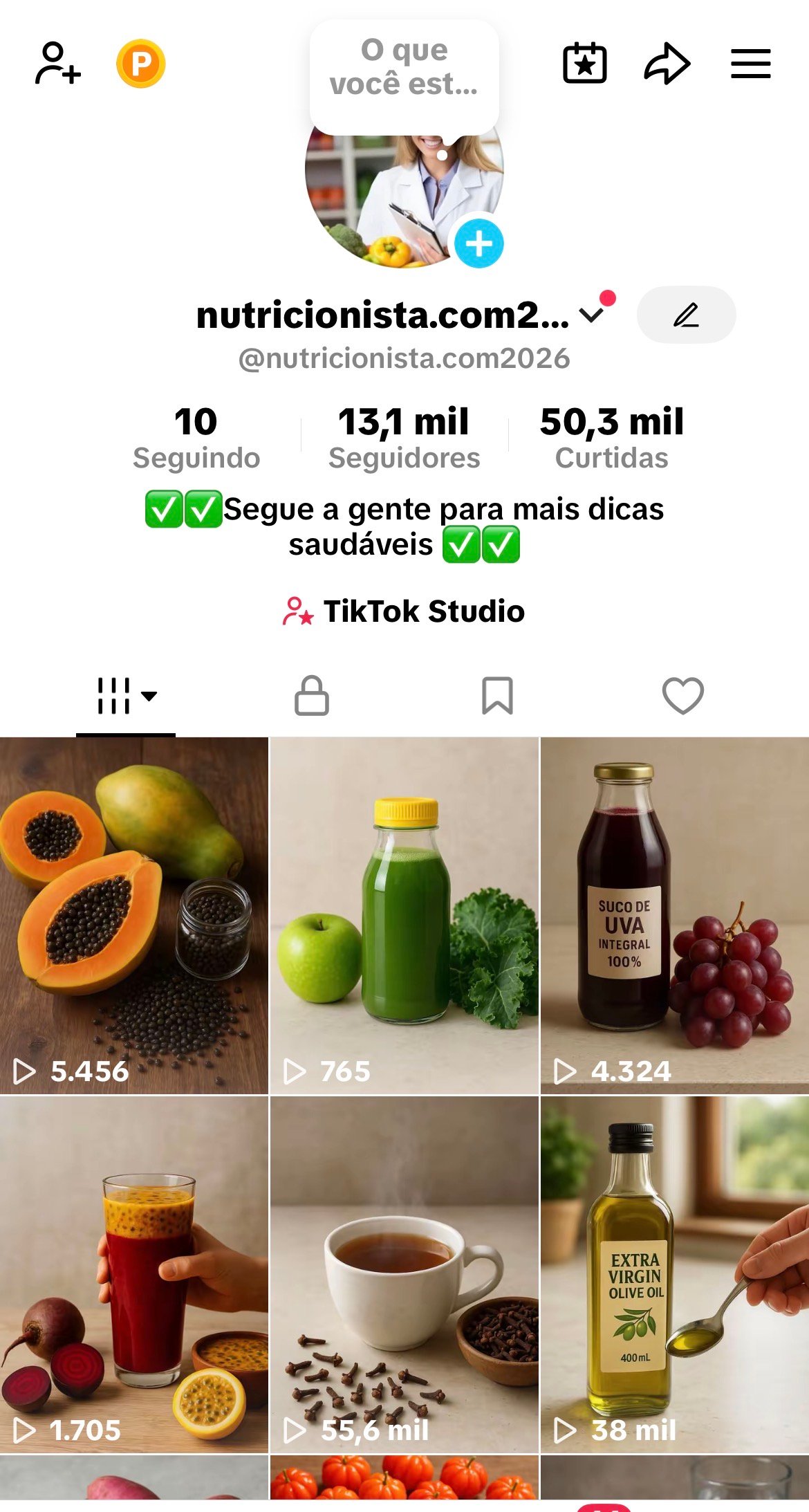Image resolution: width=809 pixels, height=1512 pixels.
Task: Open TikTok Studio
Action: coord(404,611)
